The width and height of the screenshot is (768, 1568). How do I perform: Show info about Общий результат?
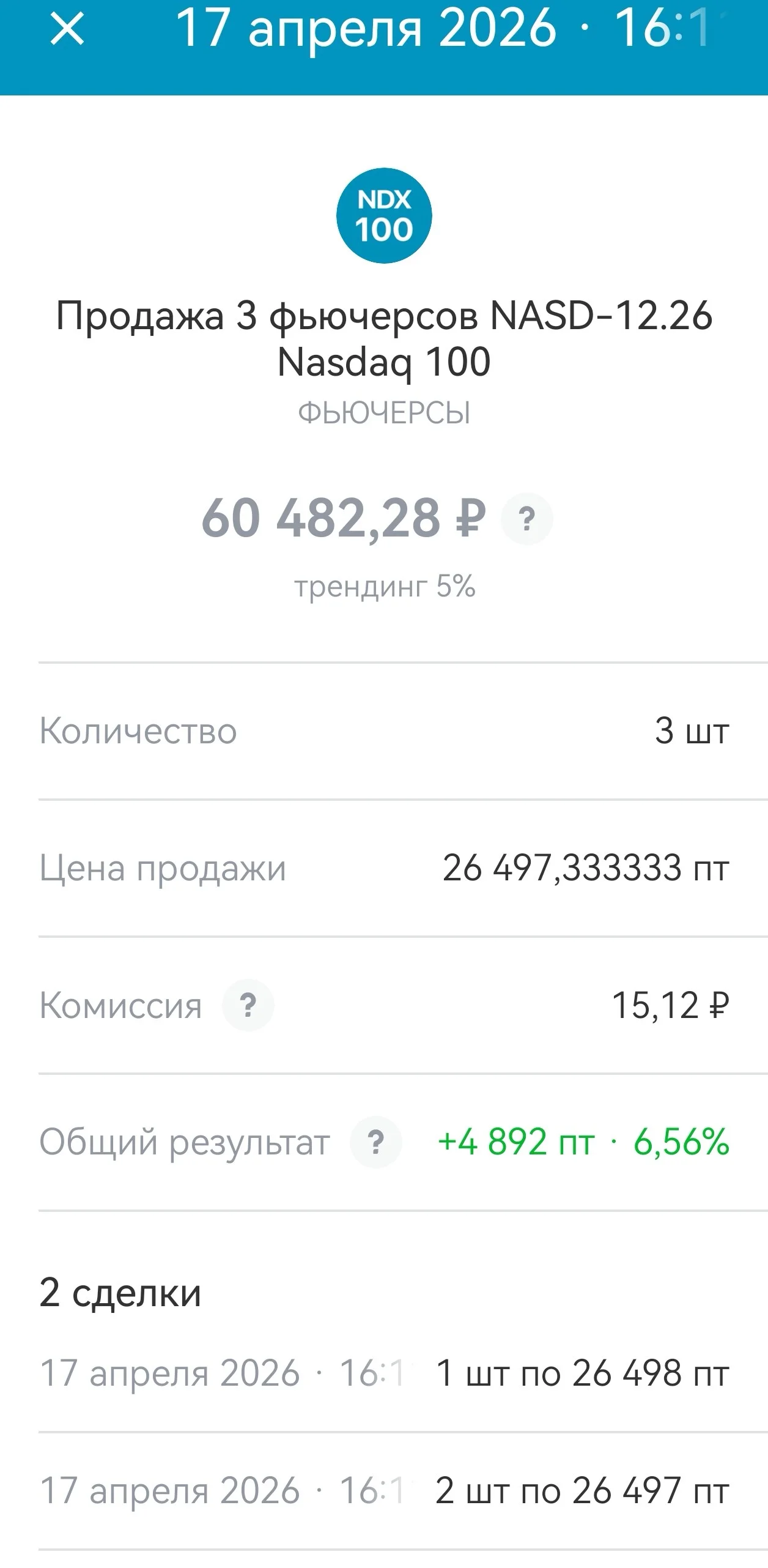click(375, 1142)
